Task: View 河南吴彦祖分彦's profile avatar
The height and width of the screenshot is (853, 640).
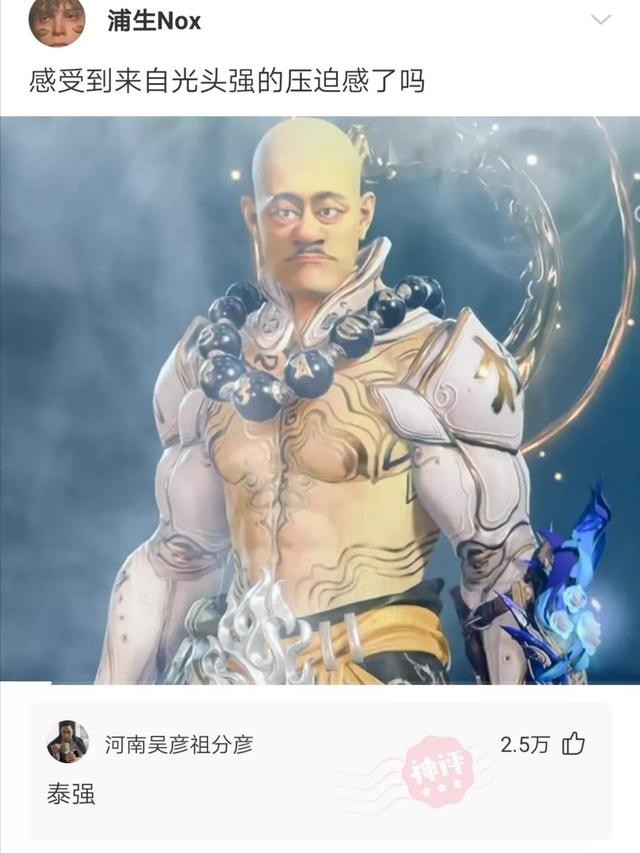Action: (x=68, y=743)
